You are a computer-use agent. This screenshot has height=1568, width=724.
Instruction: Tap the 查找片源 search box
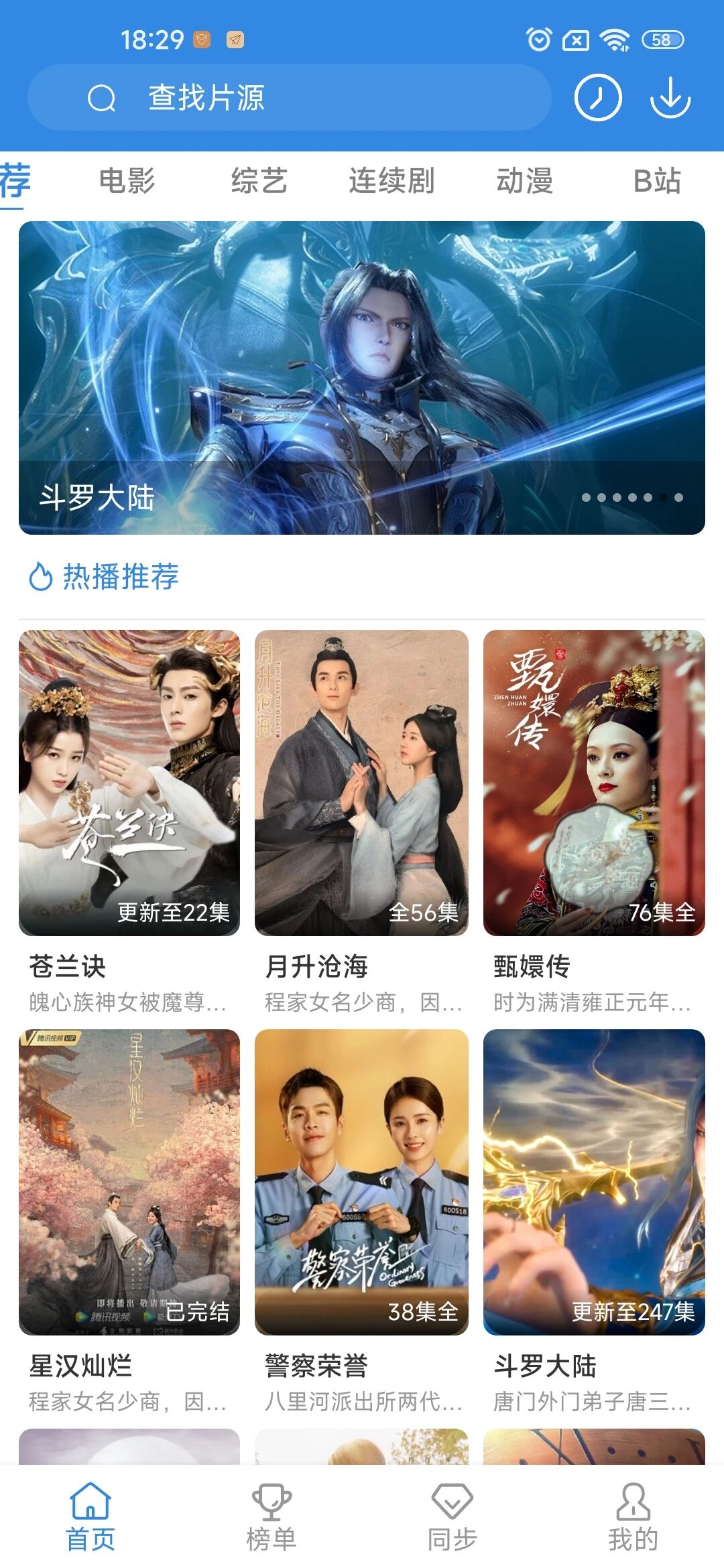(x=288, y=98)
